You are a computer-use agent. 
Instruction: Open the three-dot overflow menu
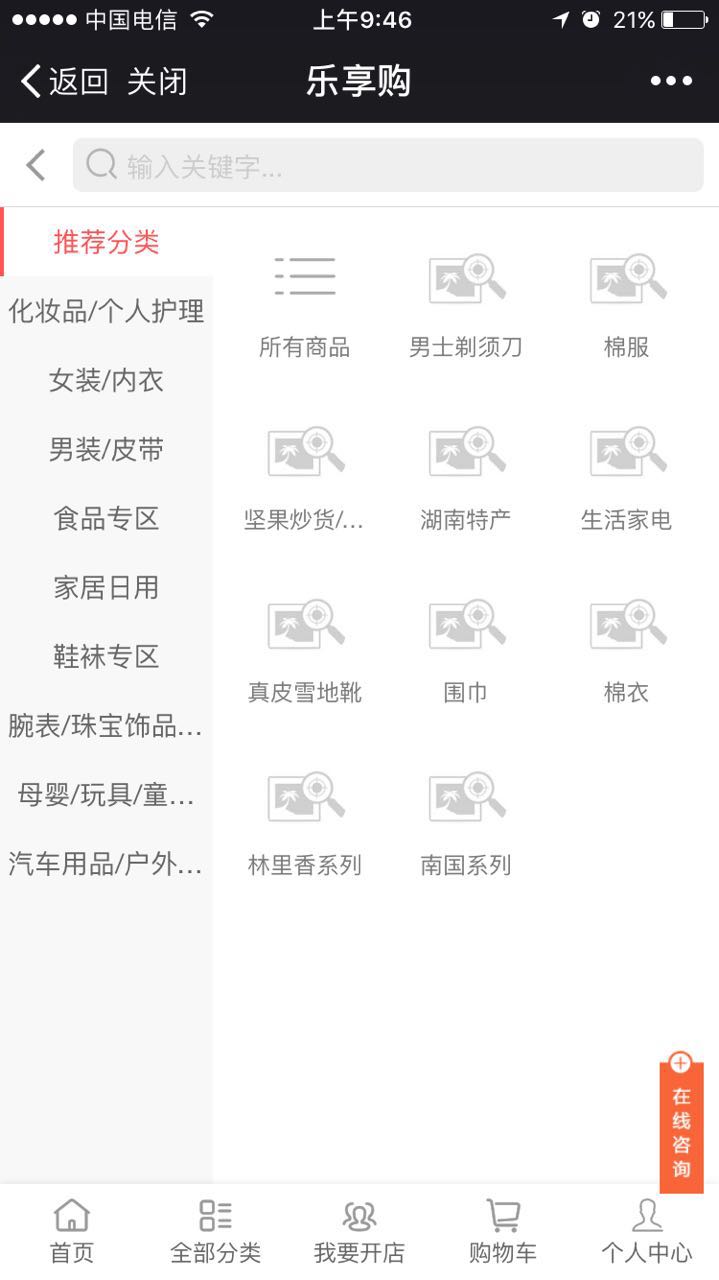coord(671,81)
